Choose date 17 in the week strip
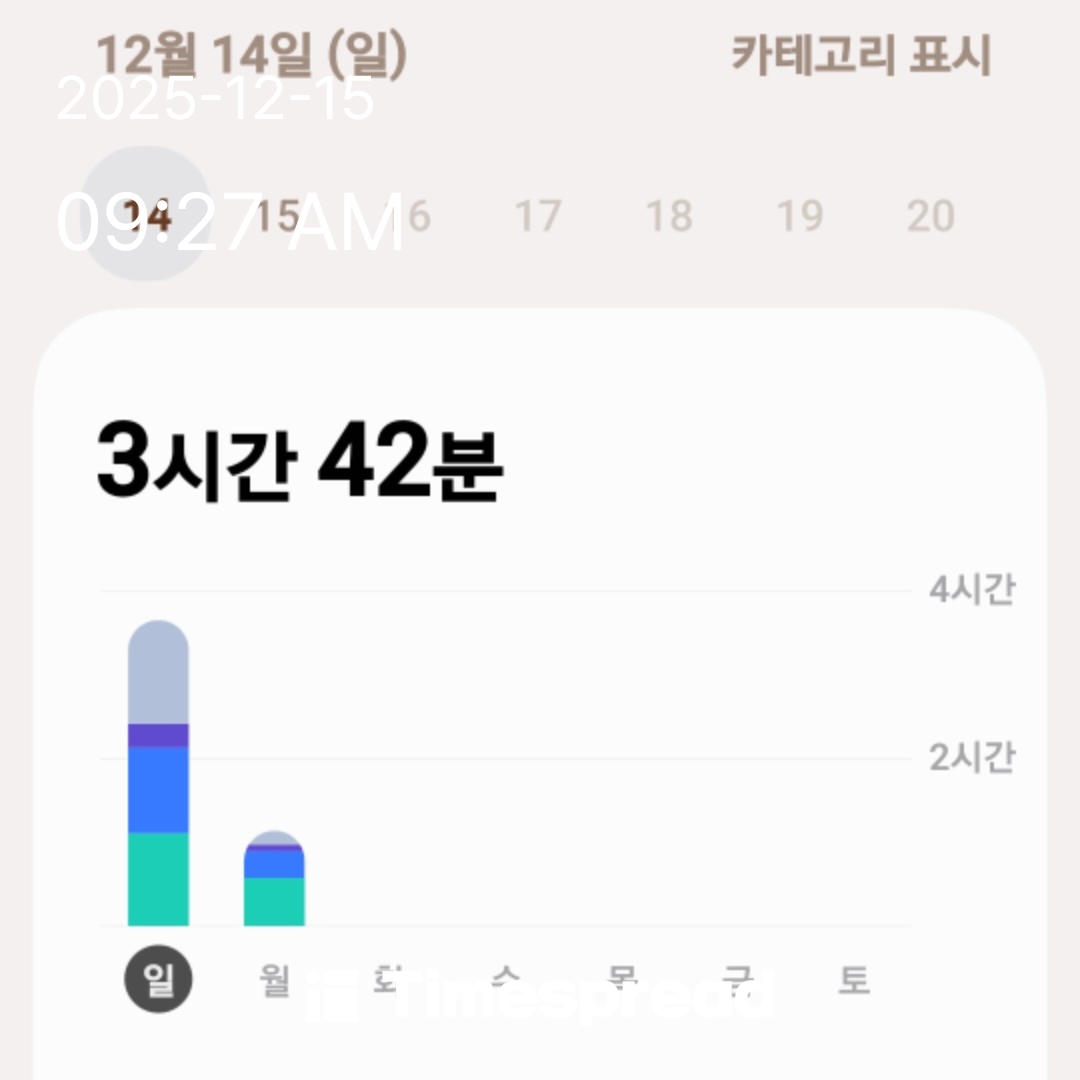Screen dimensions: 1080x1080 pyautogui.click(x=538, y=215)
